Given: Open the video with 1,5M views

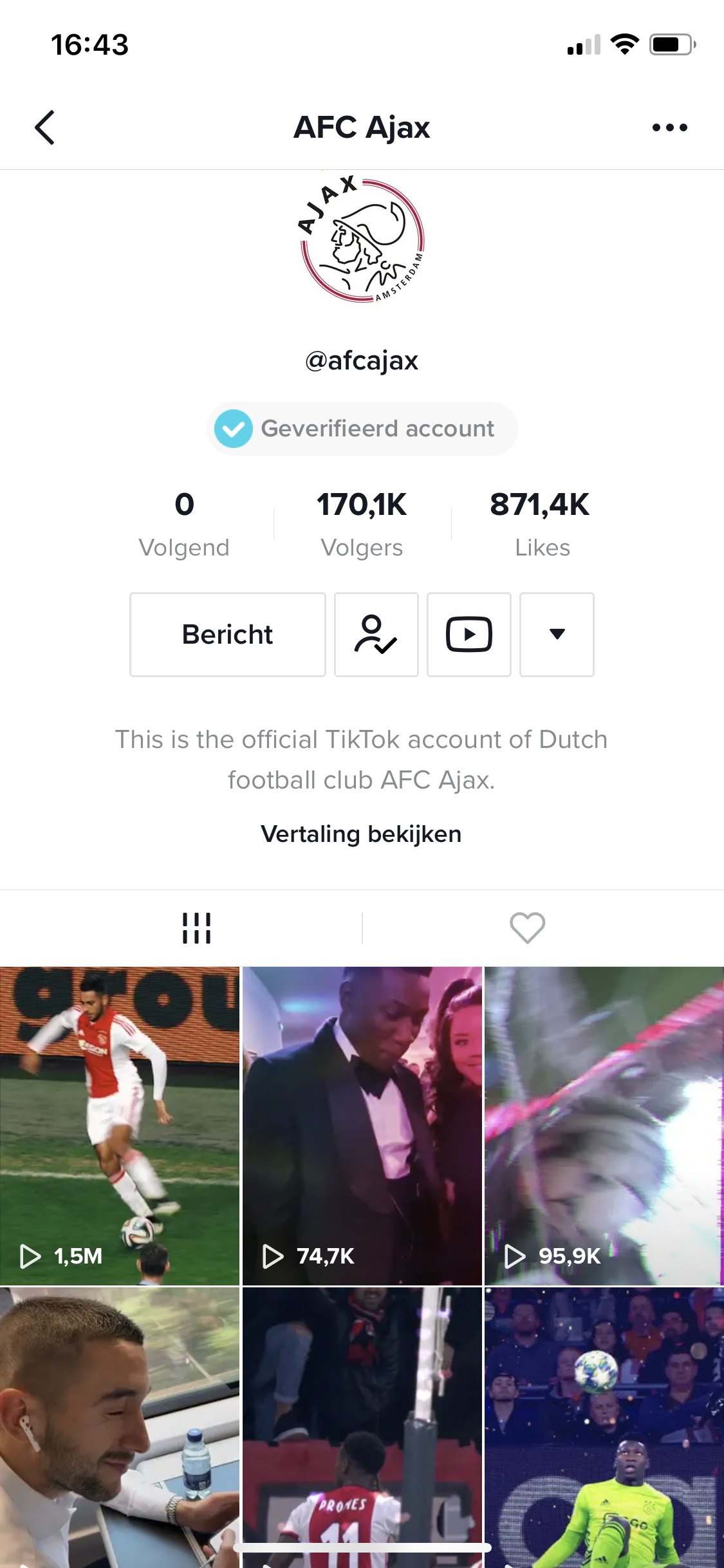Looking at the screenshot, I should (120, 1126).
